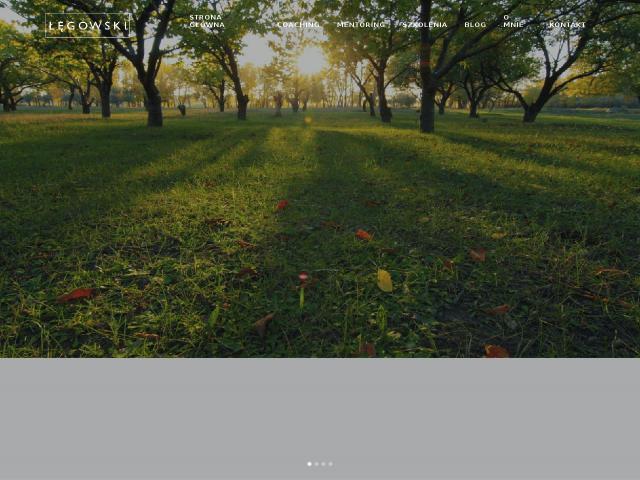Open the O mnie page
Viewport: 640px width, 480px height.
(513, 21)
